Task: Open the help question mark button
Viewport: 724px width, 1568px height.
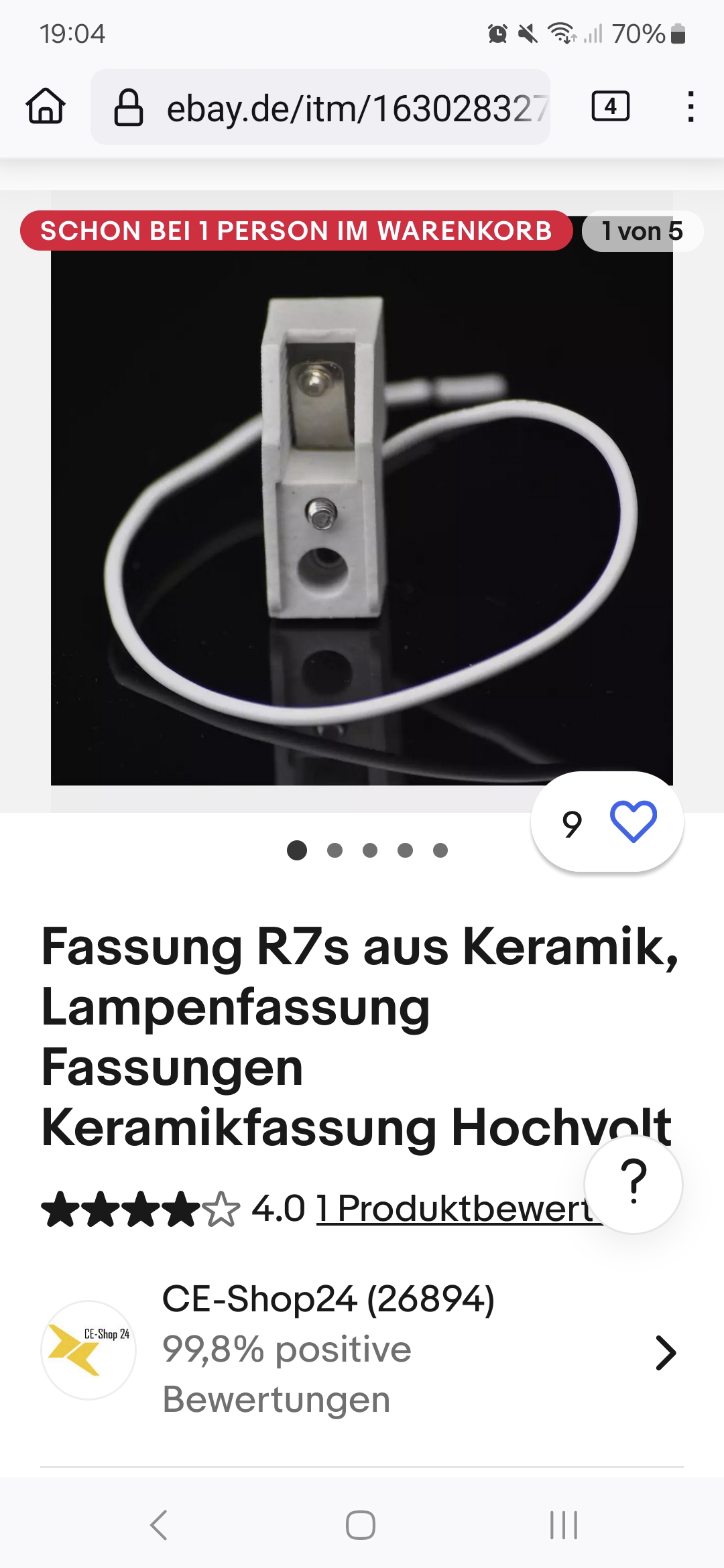Action: (633, 1183)
